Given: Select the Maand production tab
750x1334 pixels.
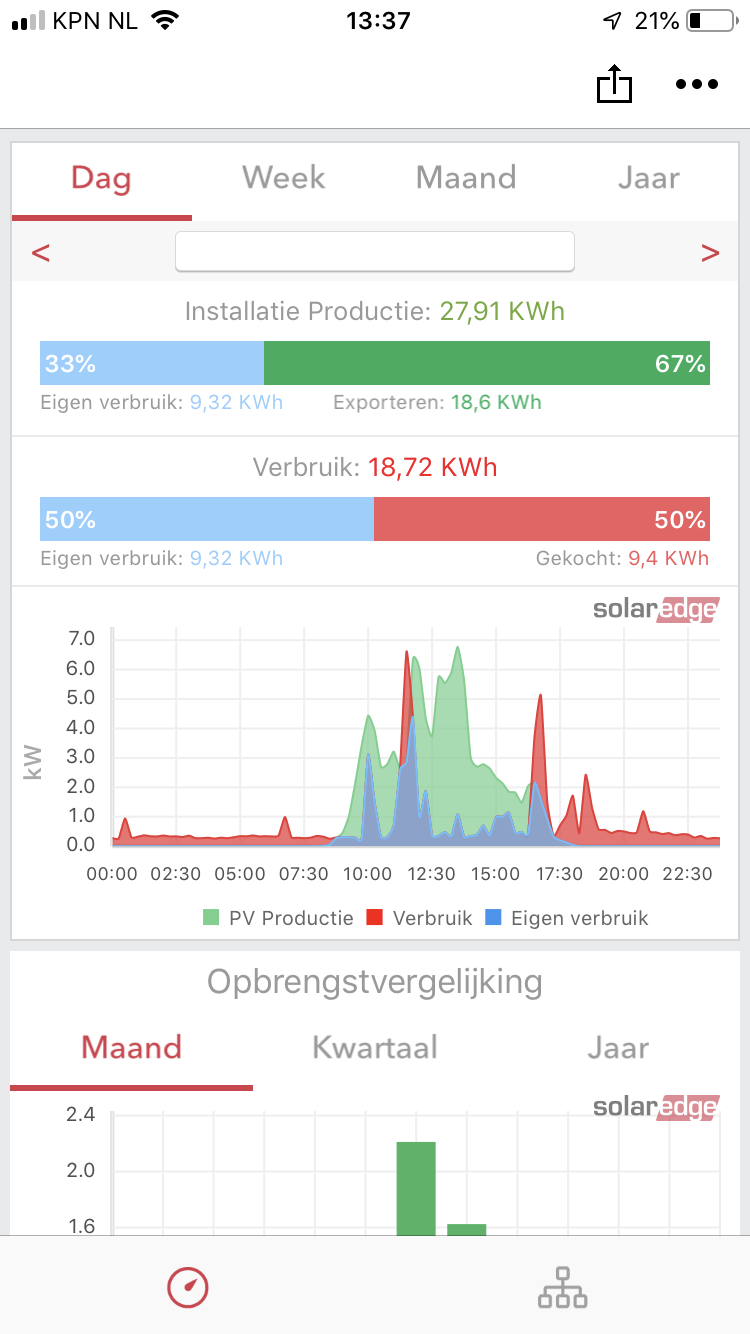Looking at the screenshot, I should pos(466,178).
